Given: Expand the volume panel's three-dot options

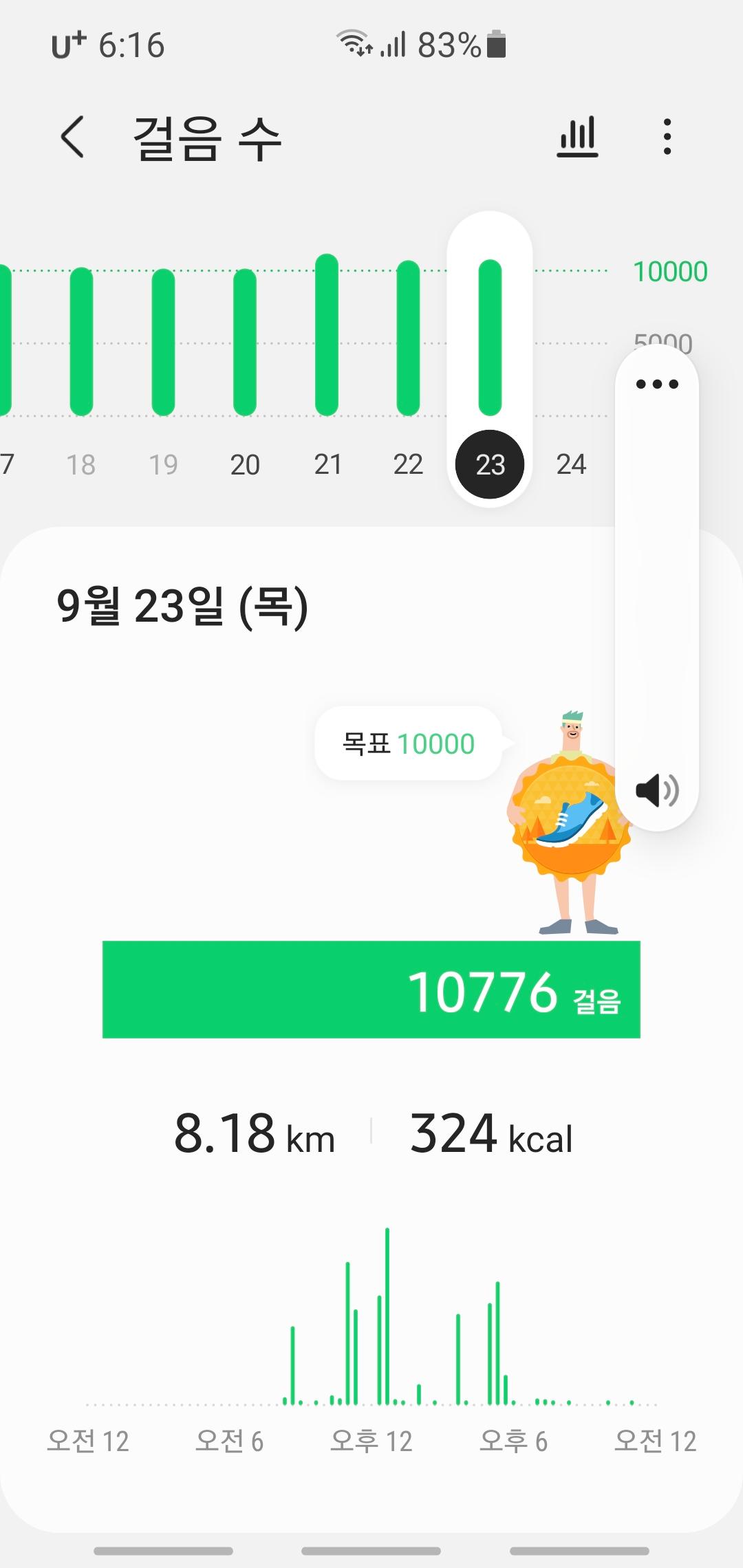Looking at the screenshot, I should pos(657,384).
